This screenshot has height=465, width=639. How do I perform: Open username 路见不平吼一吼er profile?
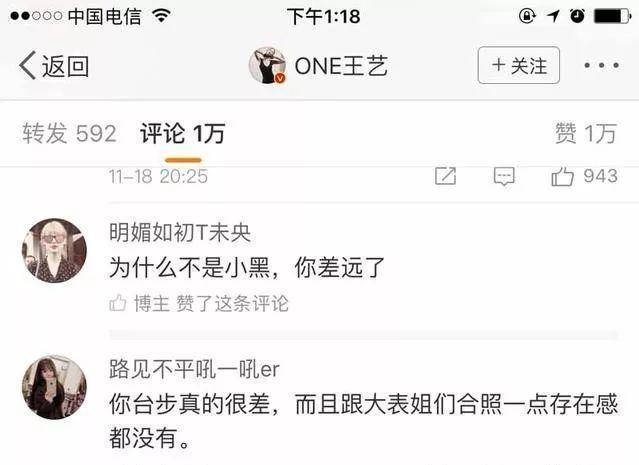click(194, 369)
